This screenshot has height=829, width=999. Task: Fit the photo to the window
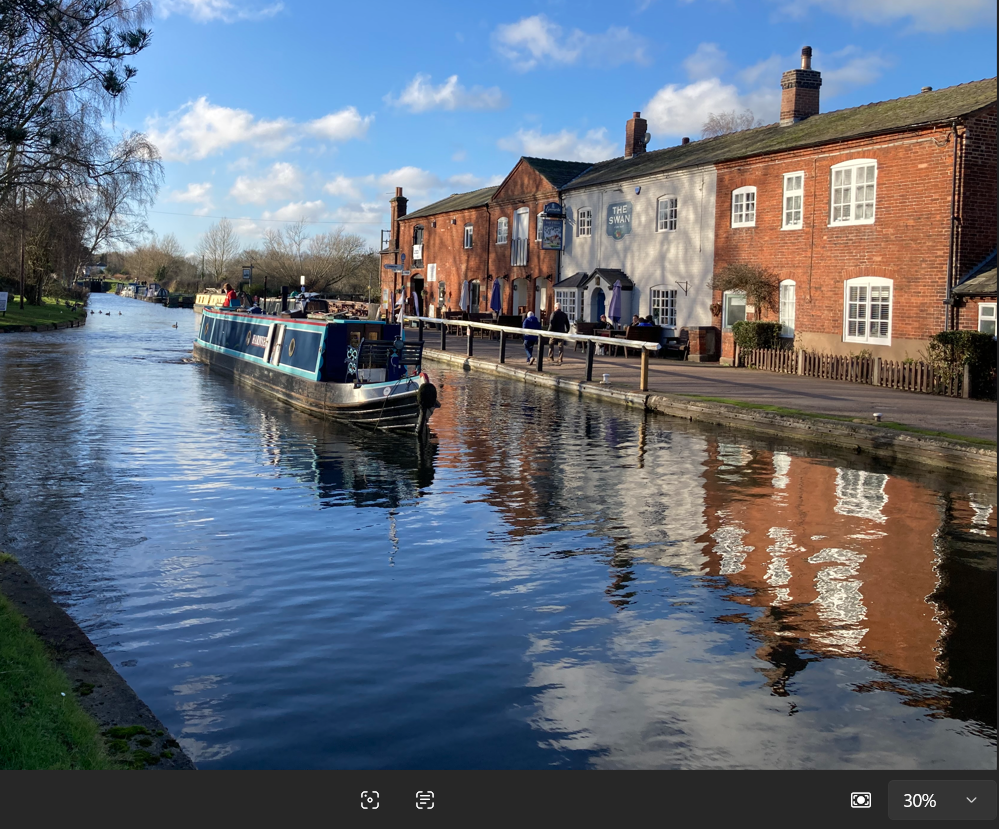coord(861,800)
